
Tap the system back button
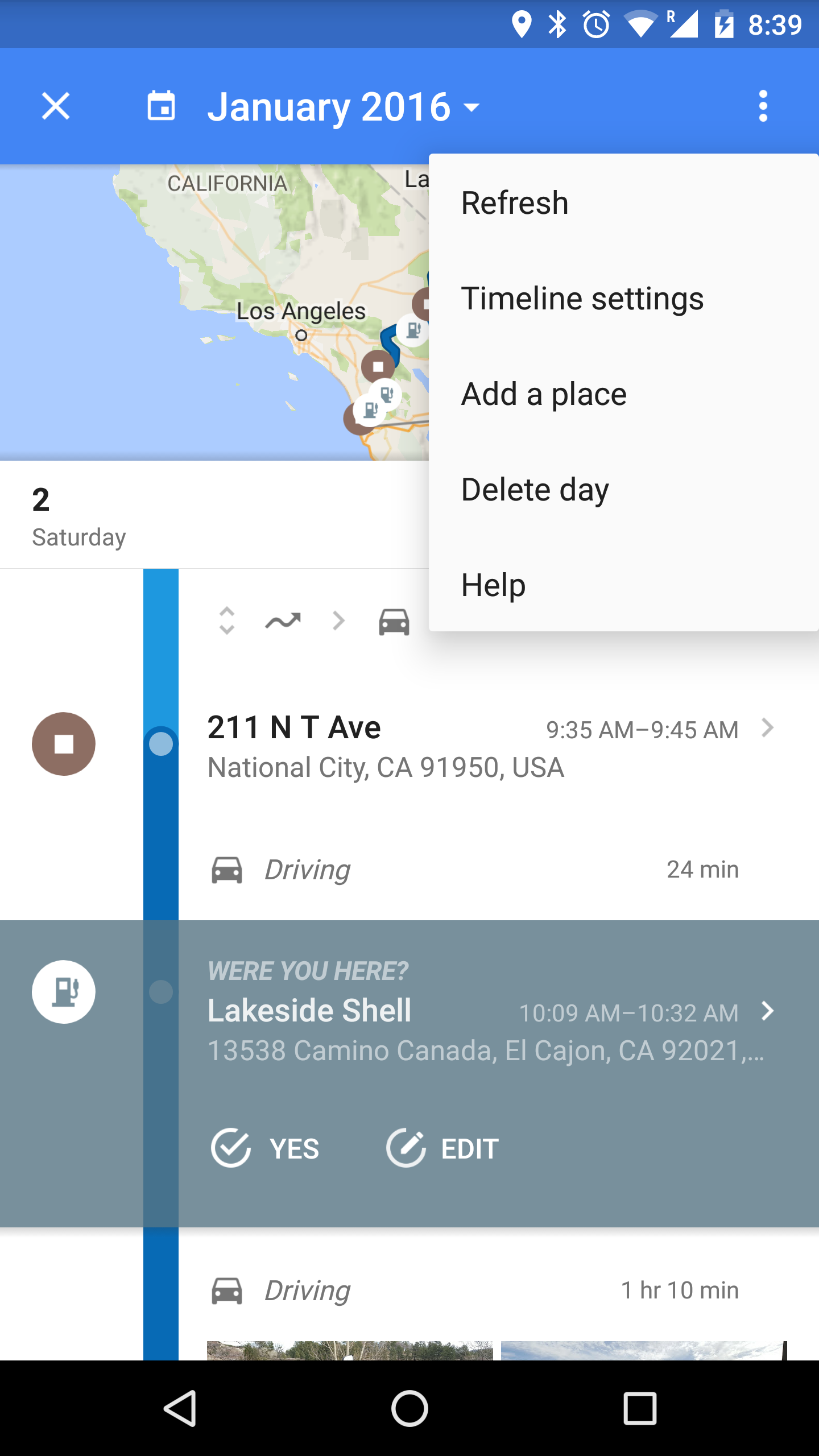[x=180, y=1408]
